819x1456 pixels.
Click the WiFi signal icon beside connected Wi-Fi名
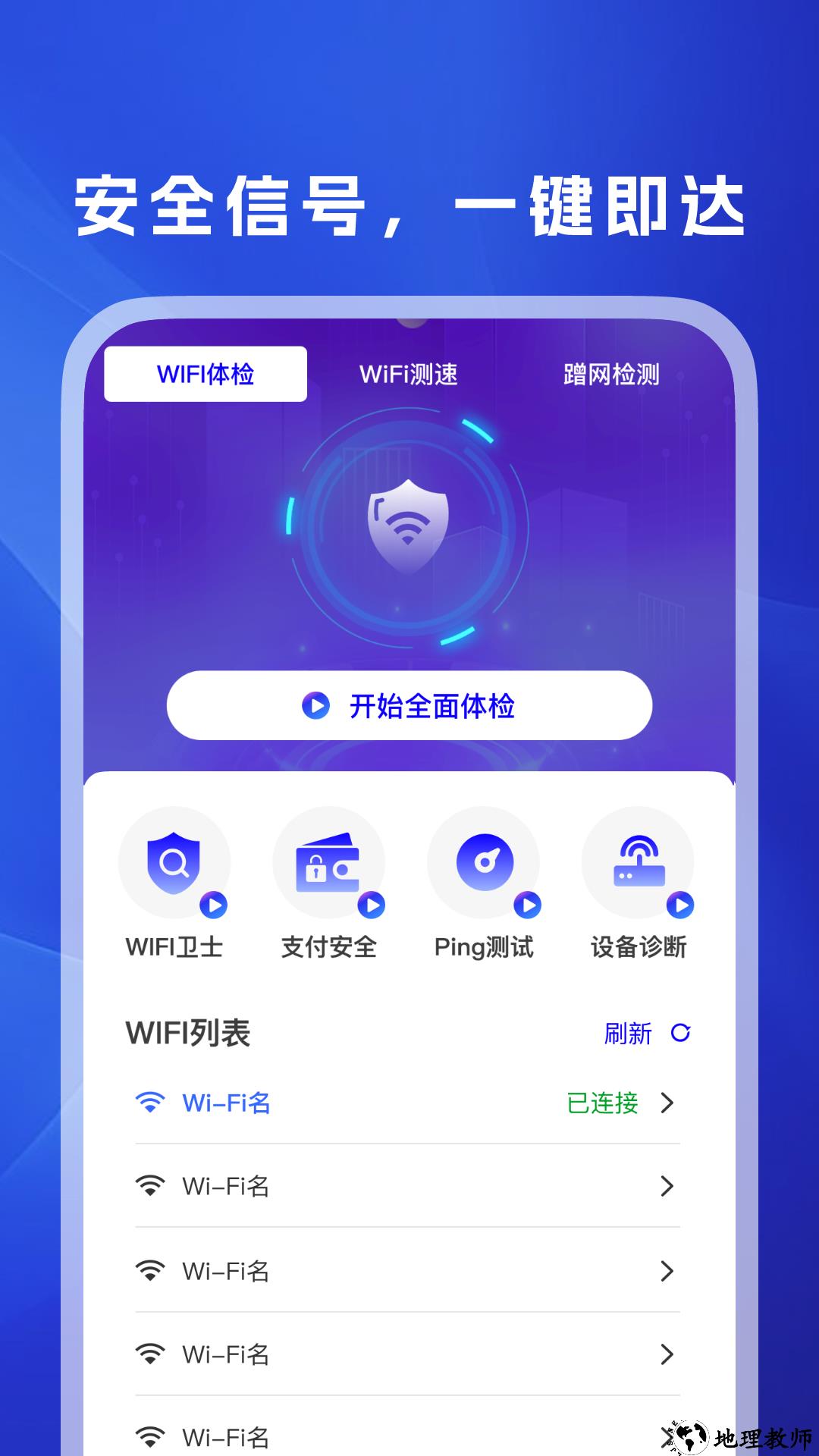pos(152,1103)
